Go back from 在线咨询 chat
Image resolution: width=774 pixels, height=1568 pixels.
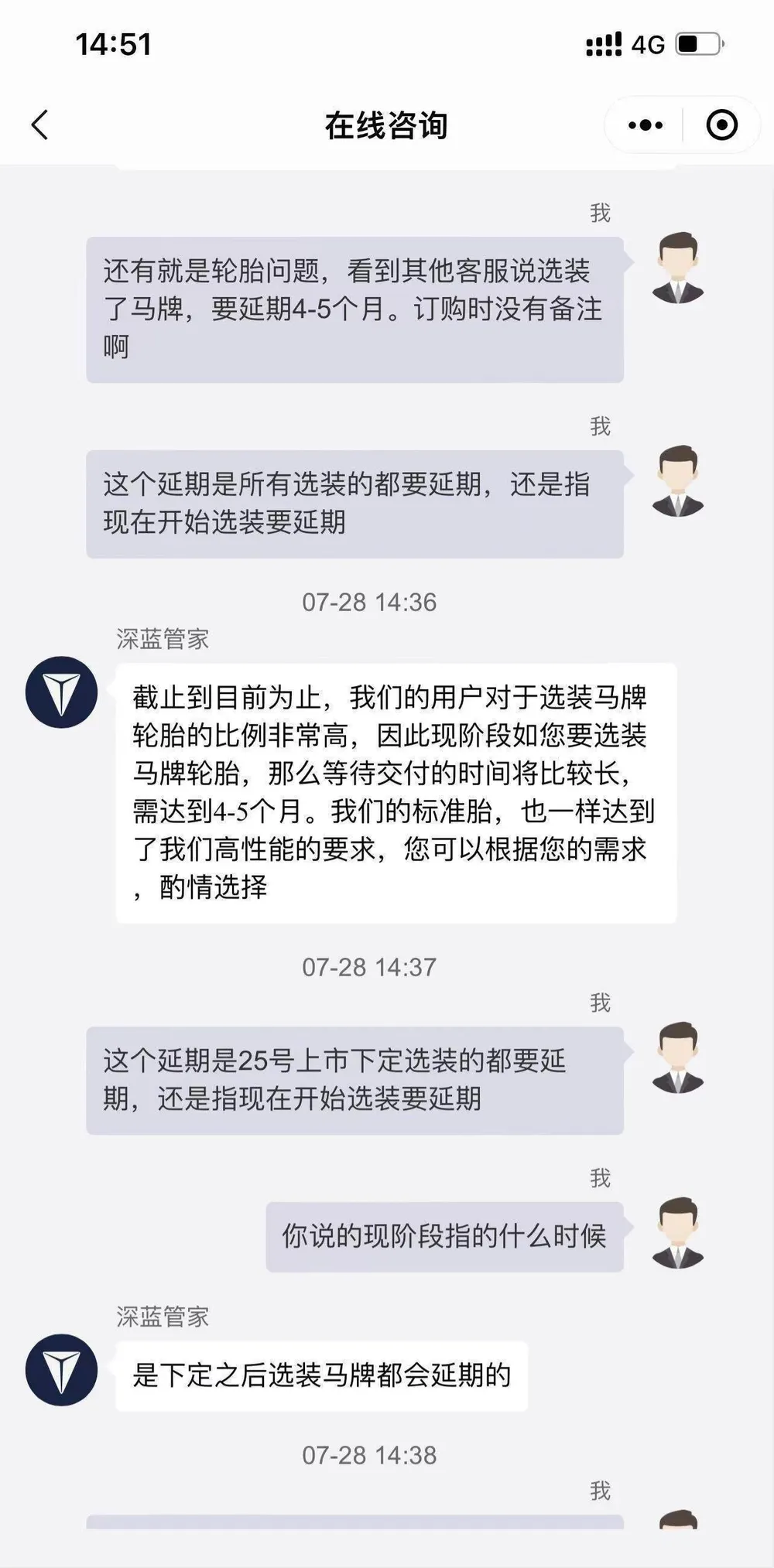[x=39, y=125]
